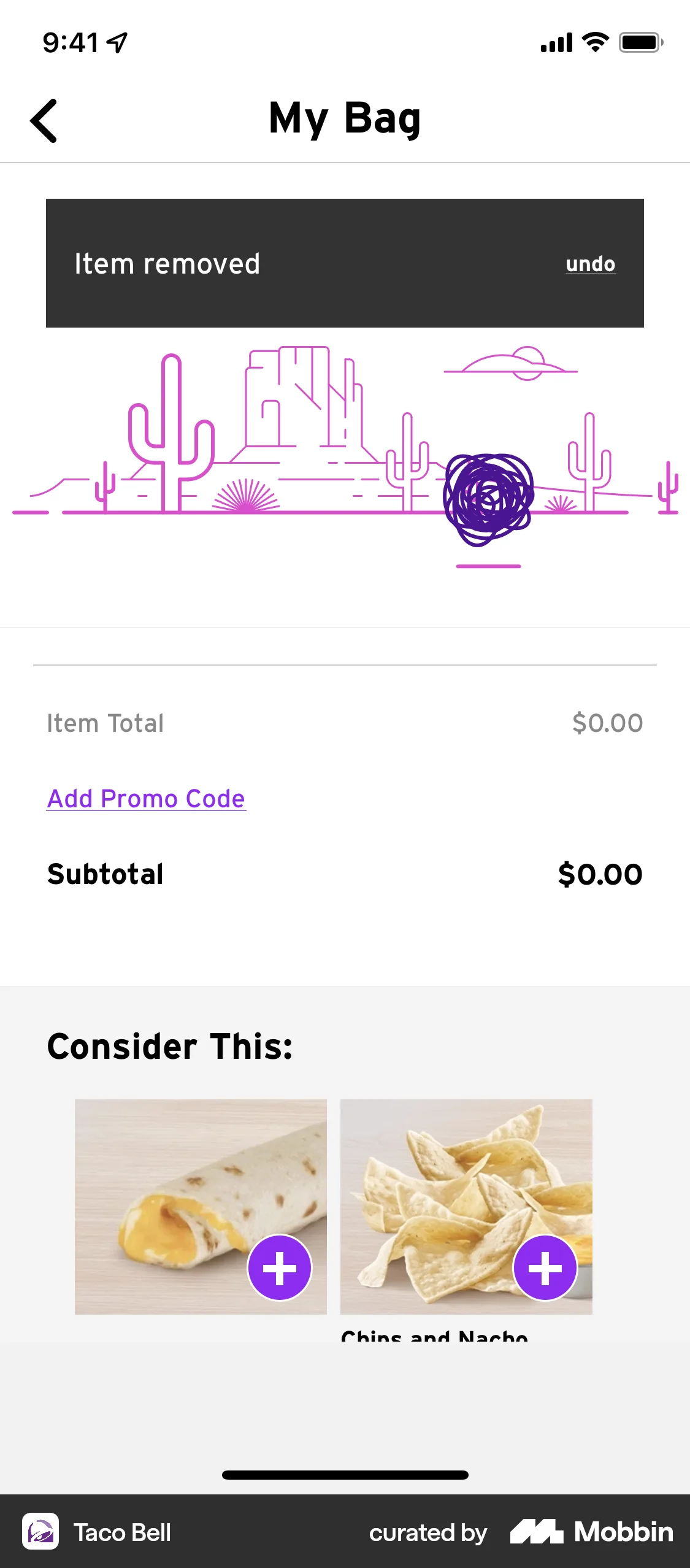
Task: Tap the plus icon on Chips and Nacho Cheese
Action: click(545, 1267)
